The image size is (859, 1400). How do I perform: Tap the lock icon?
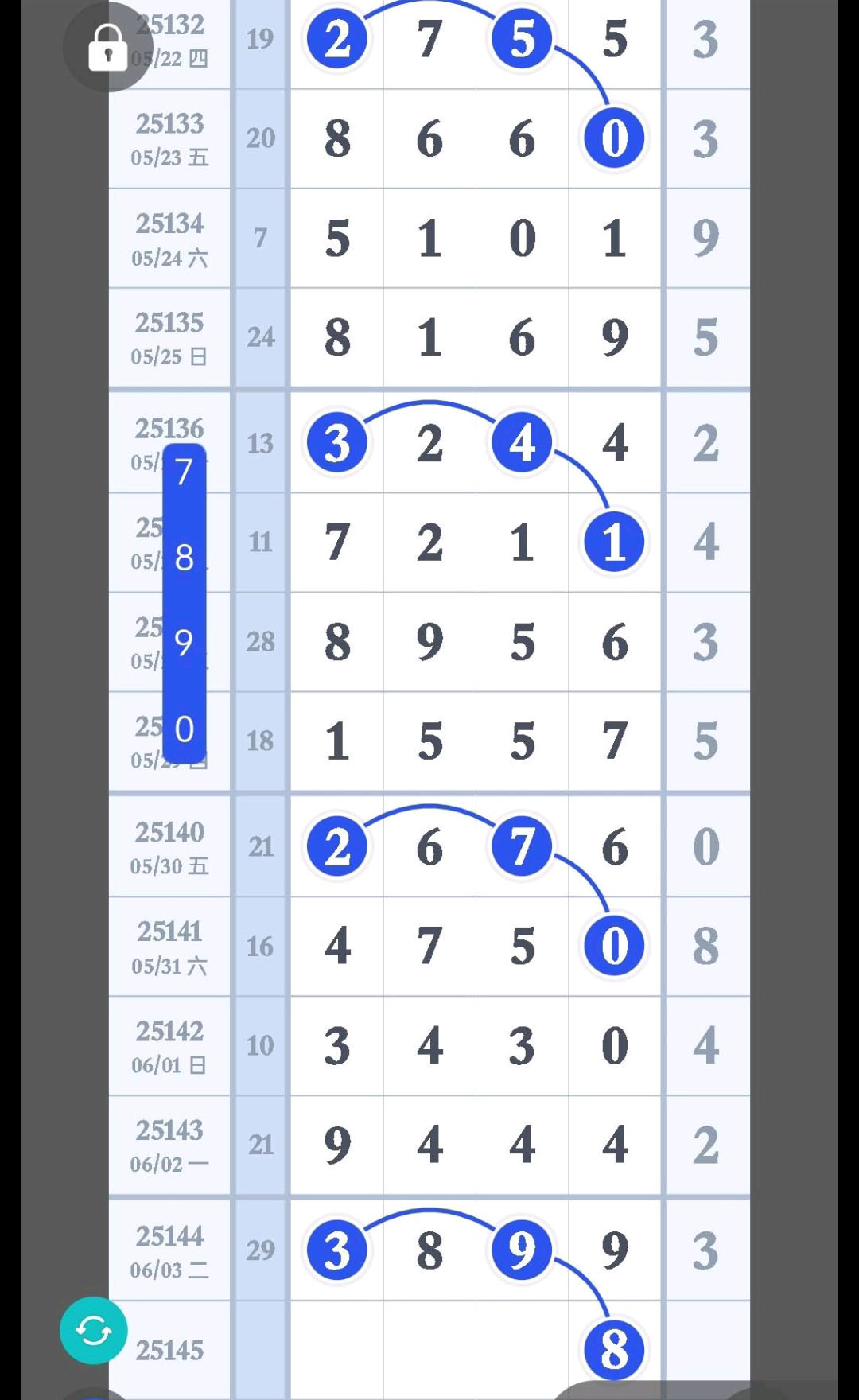tap(108, 47)
